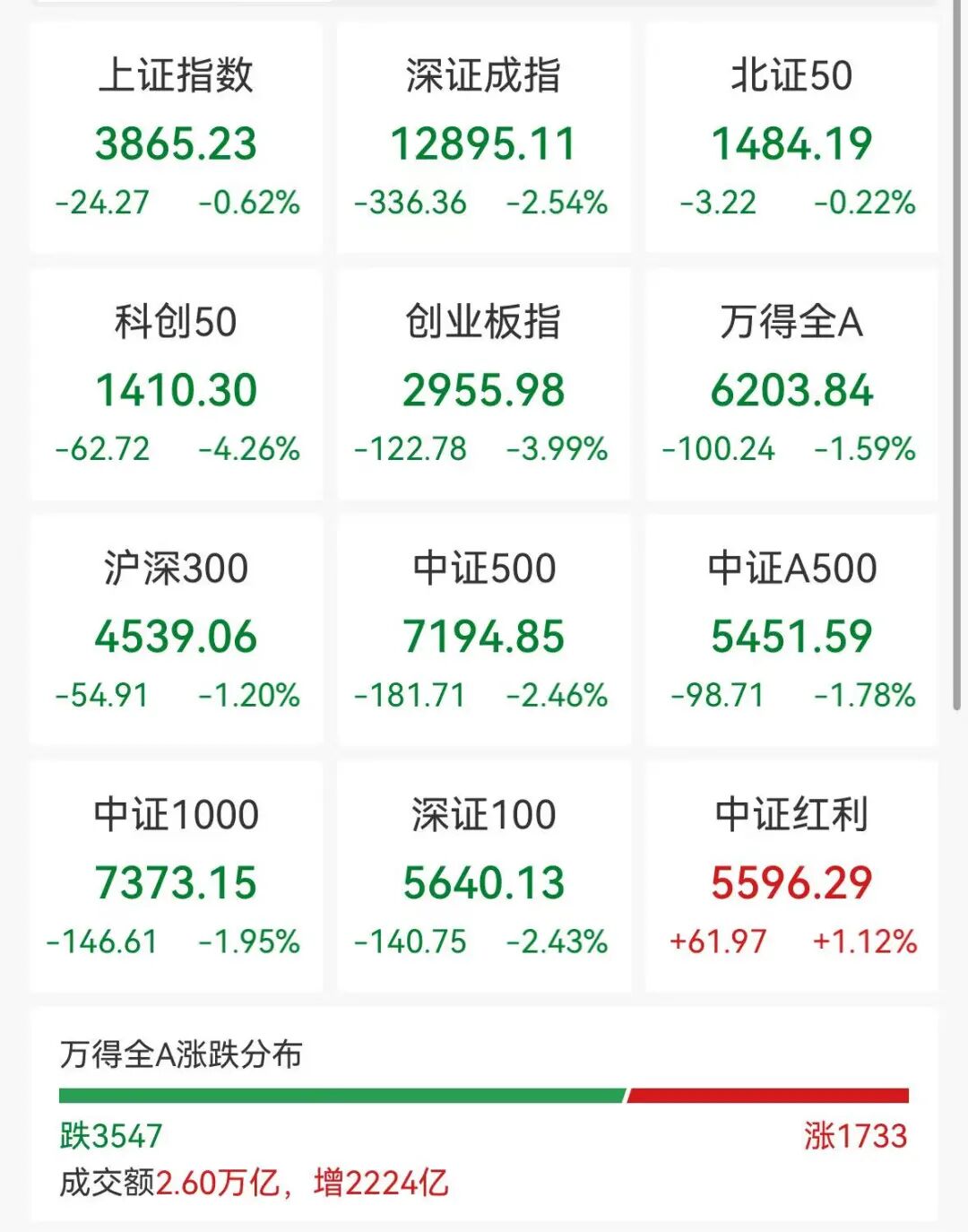Image resolution: width=968 pixels, height=1232 pixels.
Task: Open the 中证红利 index card
Action: (x=791, y=878)
